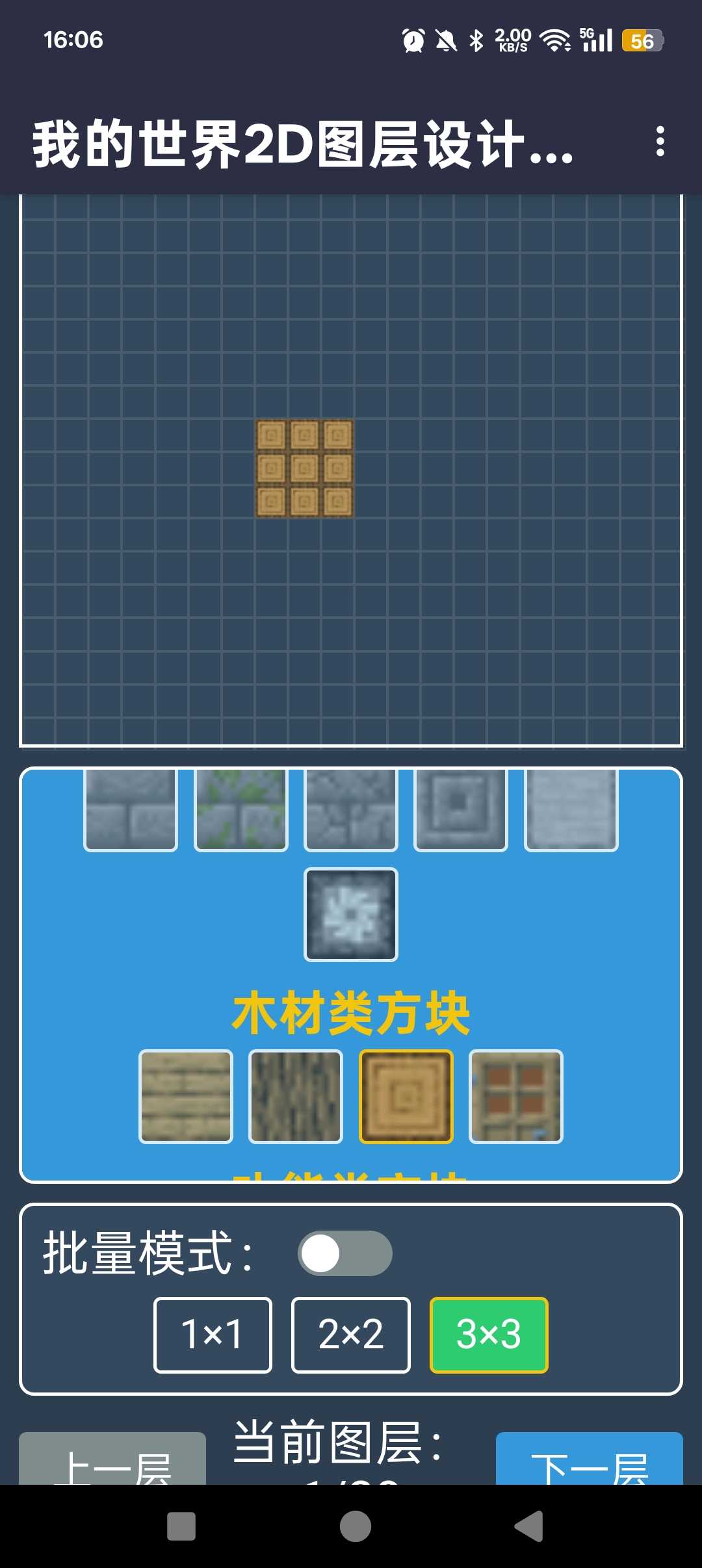Screen dimensions: 702x1568
Task: Pick the oak planks wood block
Action: pos(186,1096)
